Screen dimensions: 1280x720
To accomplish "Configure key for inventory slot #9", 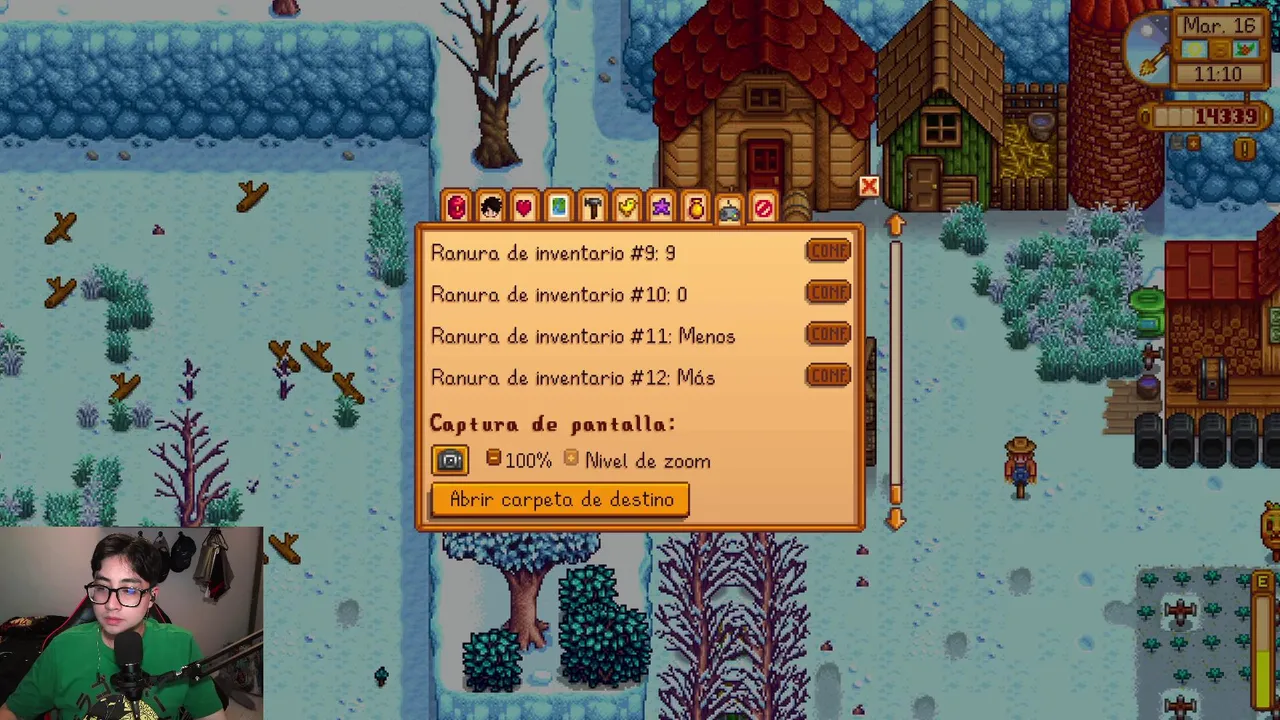I will 828,251.
